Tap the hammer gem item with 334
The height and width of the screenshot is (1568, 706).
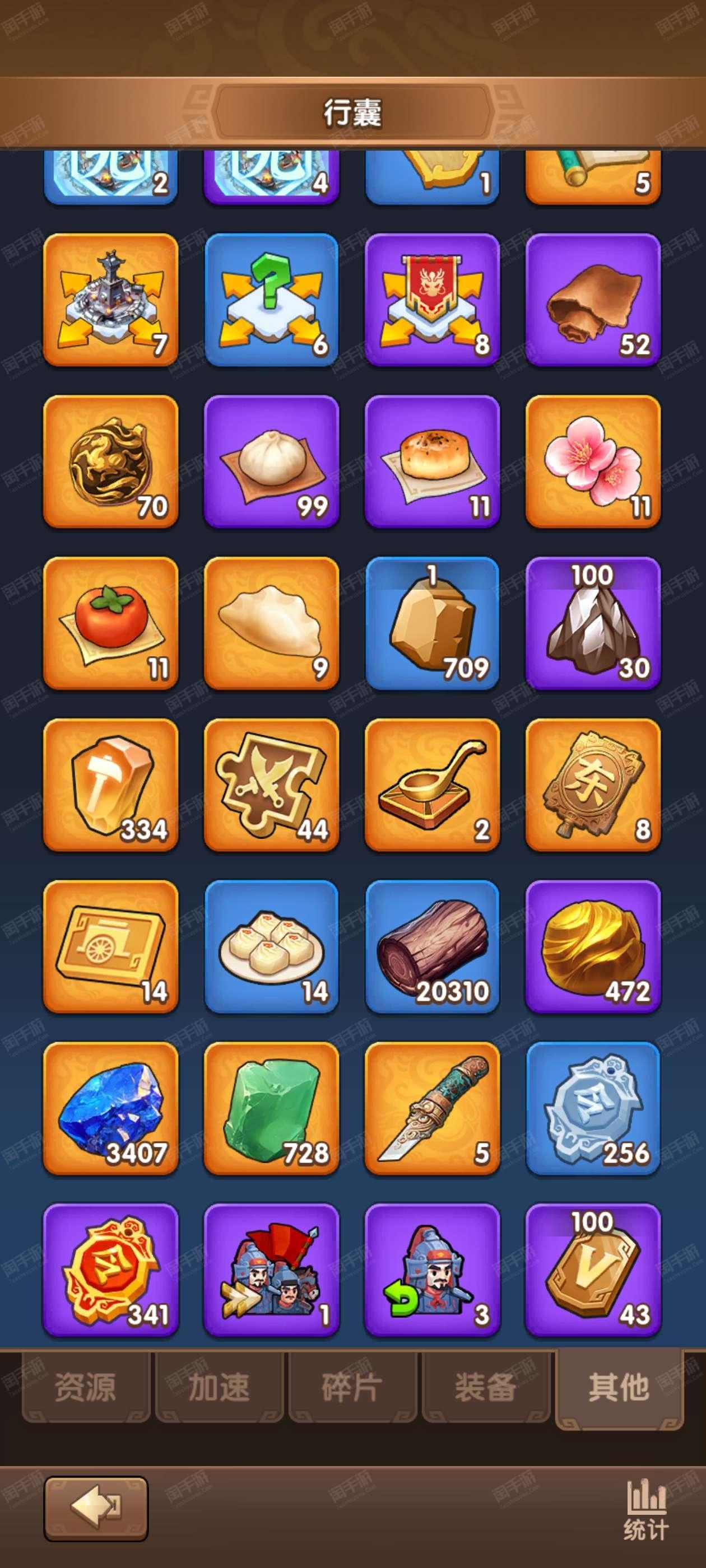point(111,785)
